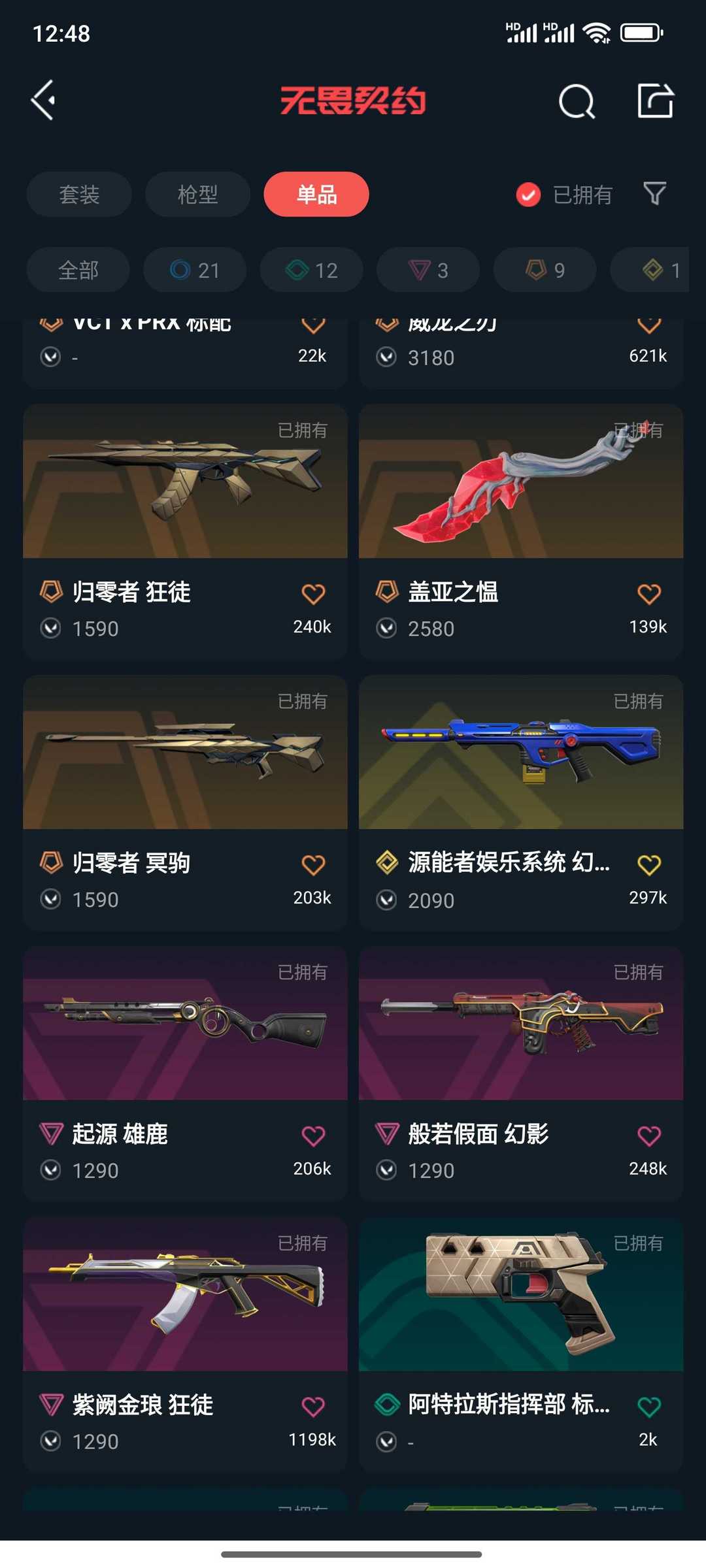Image resolution: width=706 pixels, height=1568 pixels.
Task: Like the 般若假面 幻影 skin
Action: [649, 1136]
